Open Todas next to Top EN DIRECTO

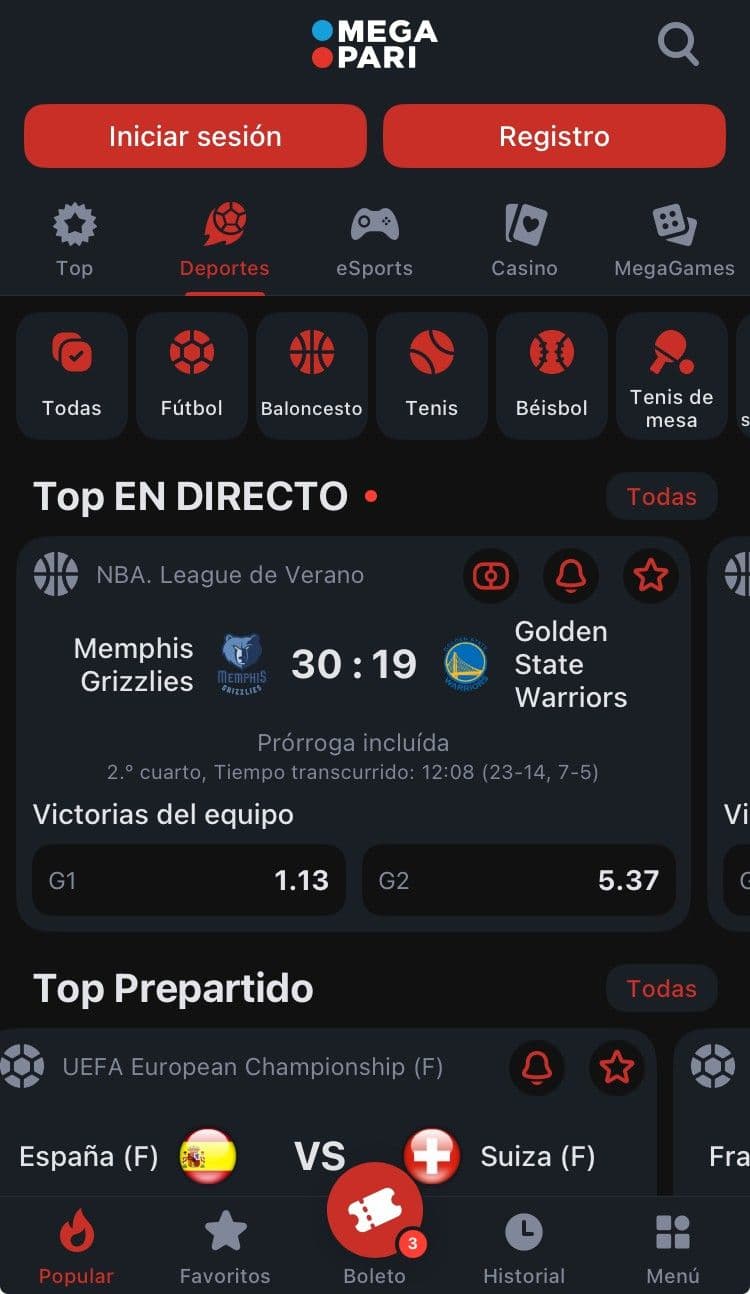click(x=661, y=496)
